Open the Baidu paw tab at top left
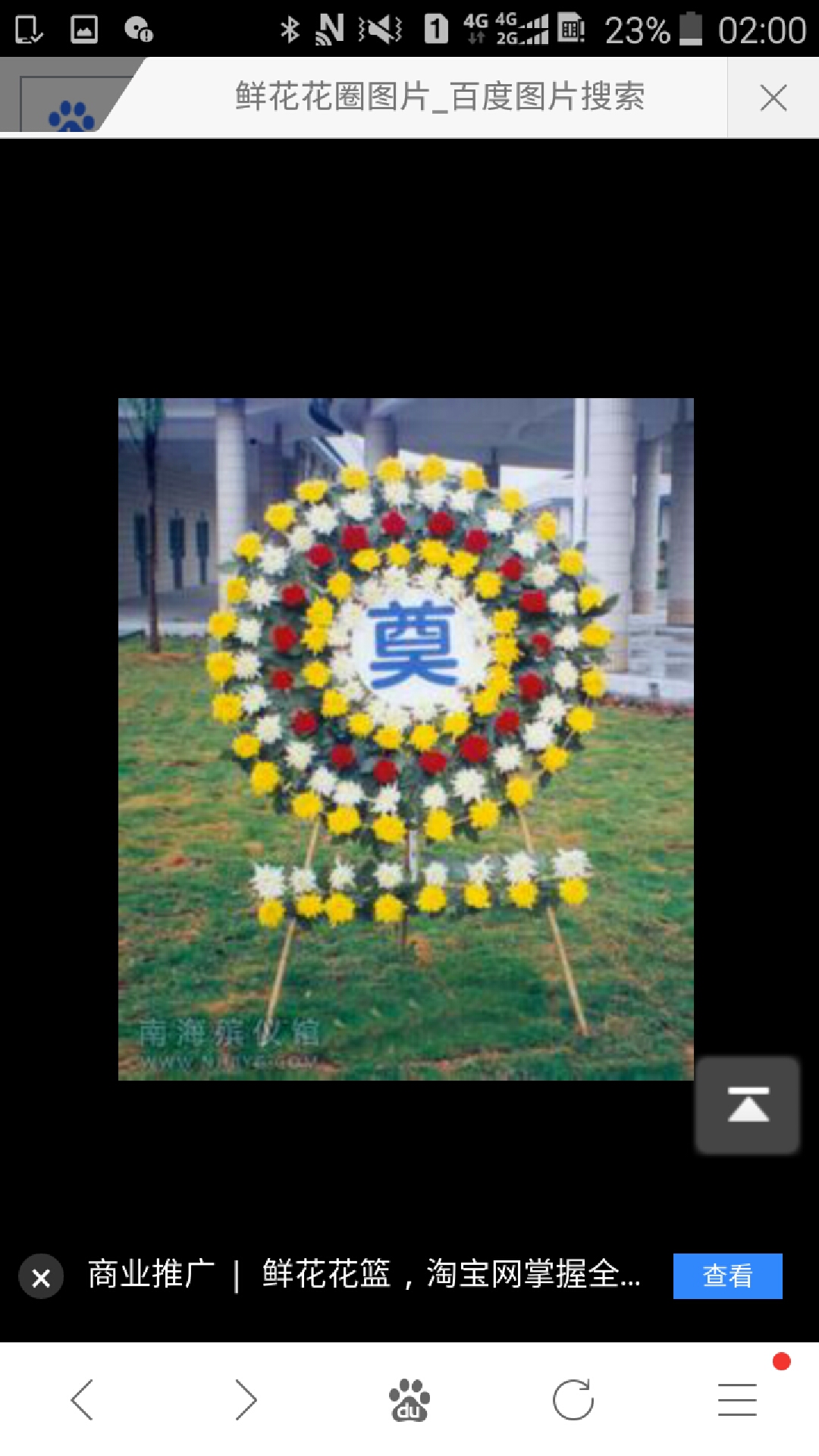This screenshot has width=819, height=1456. click(71, 112)
